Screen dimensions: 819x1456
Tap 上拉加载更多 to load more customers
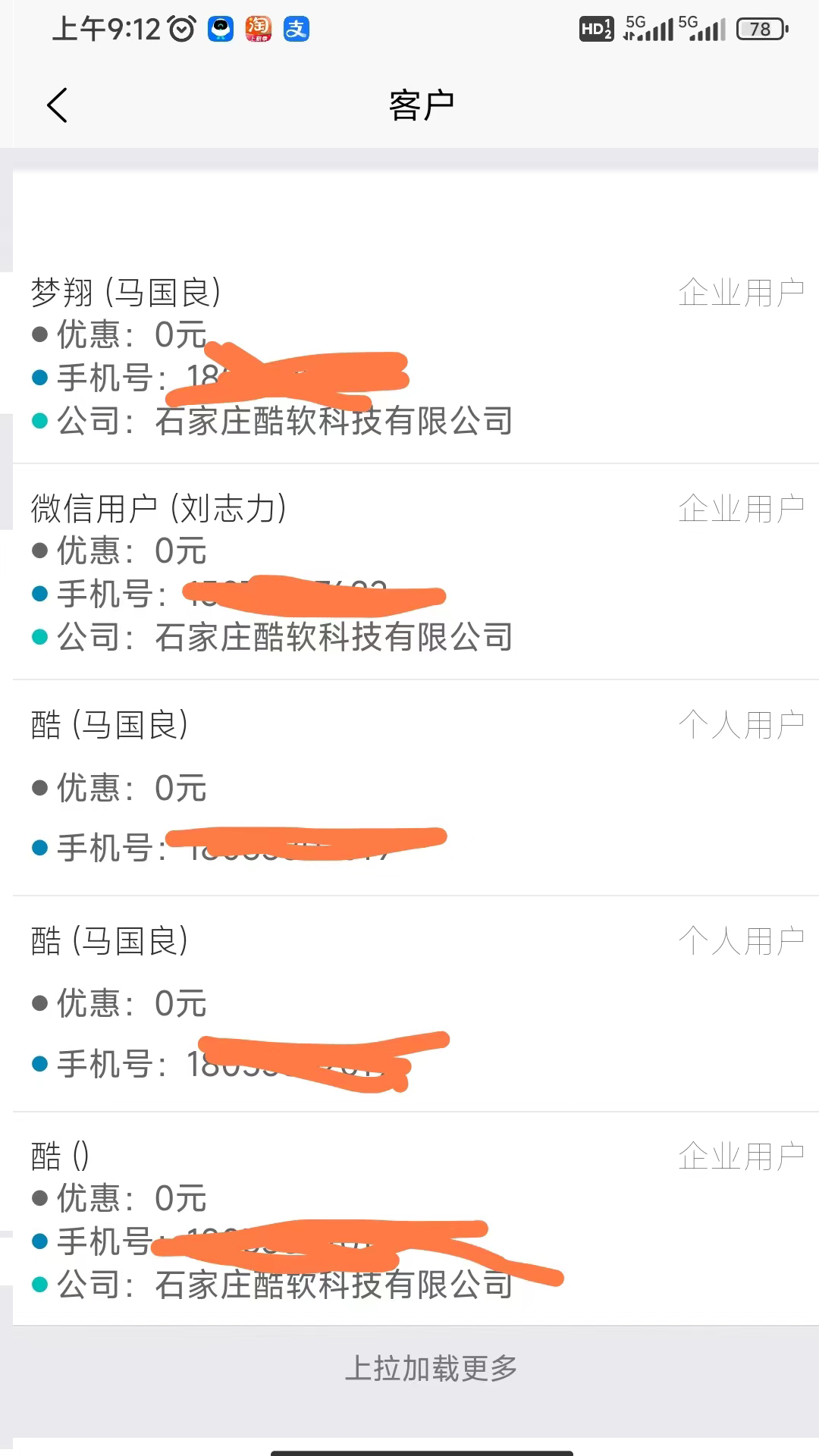433,1367
